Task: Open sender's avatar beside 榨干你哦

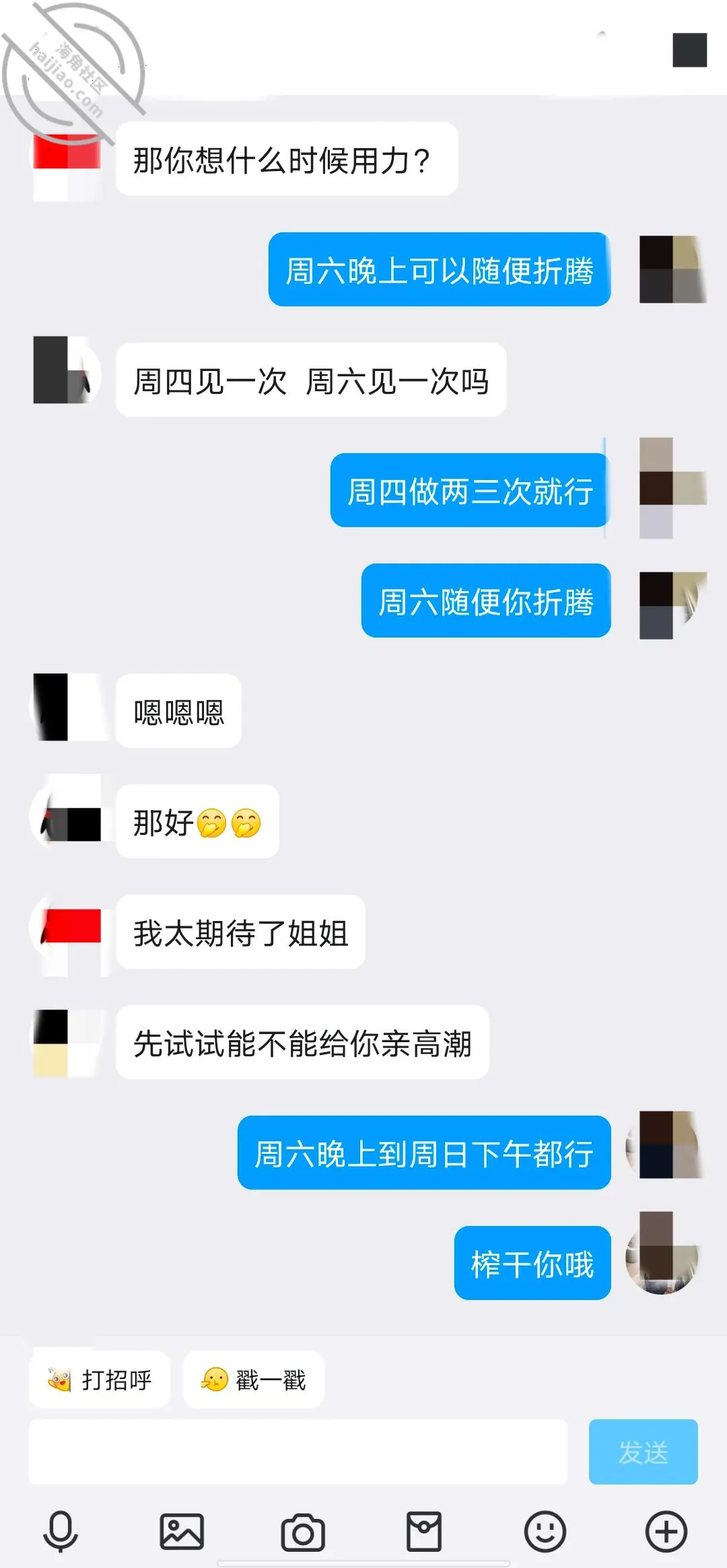Action: click(666, 1253)
